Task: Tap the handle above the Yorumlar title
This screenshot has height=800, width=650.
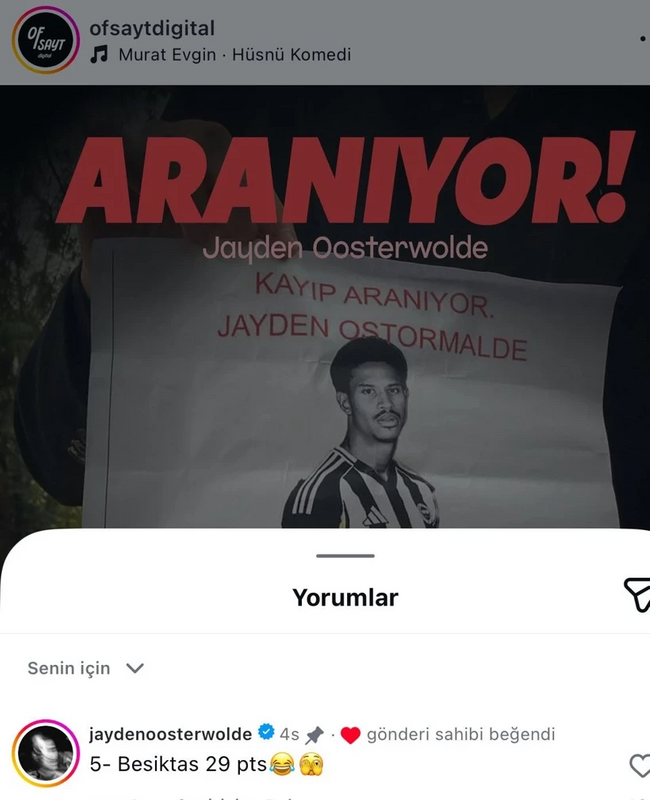Action: 345,556
